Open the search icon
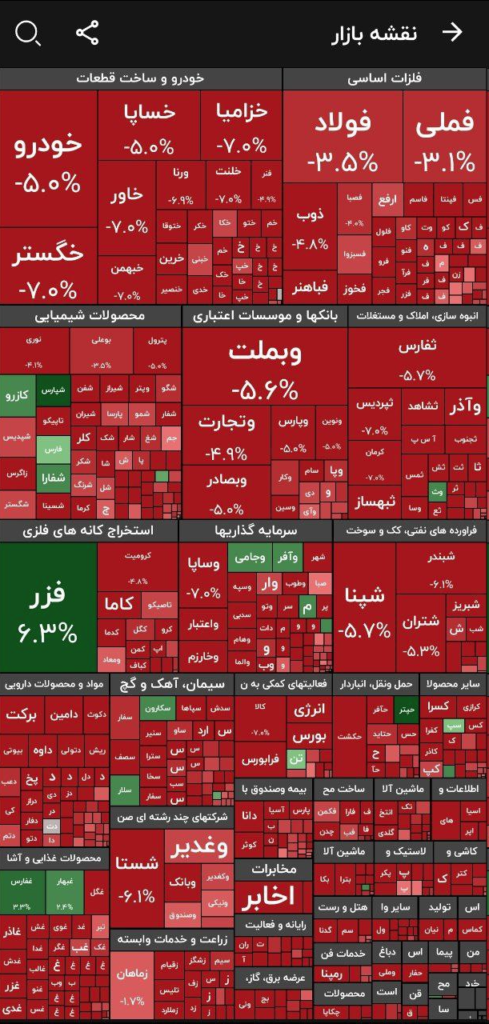 coord(27,33)
